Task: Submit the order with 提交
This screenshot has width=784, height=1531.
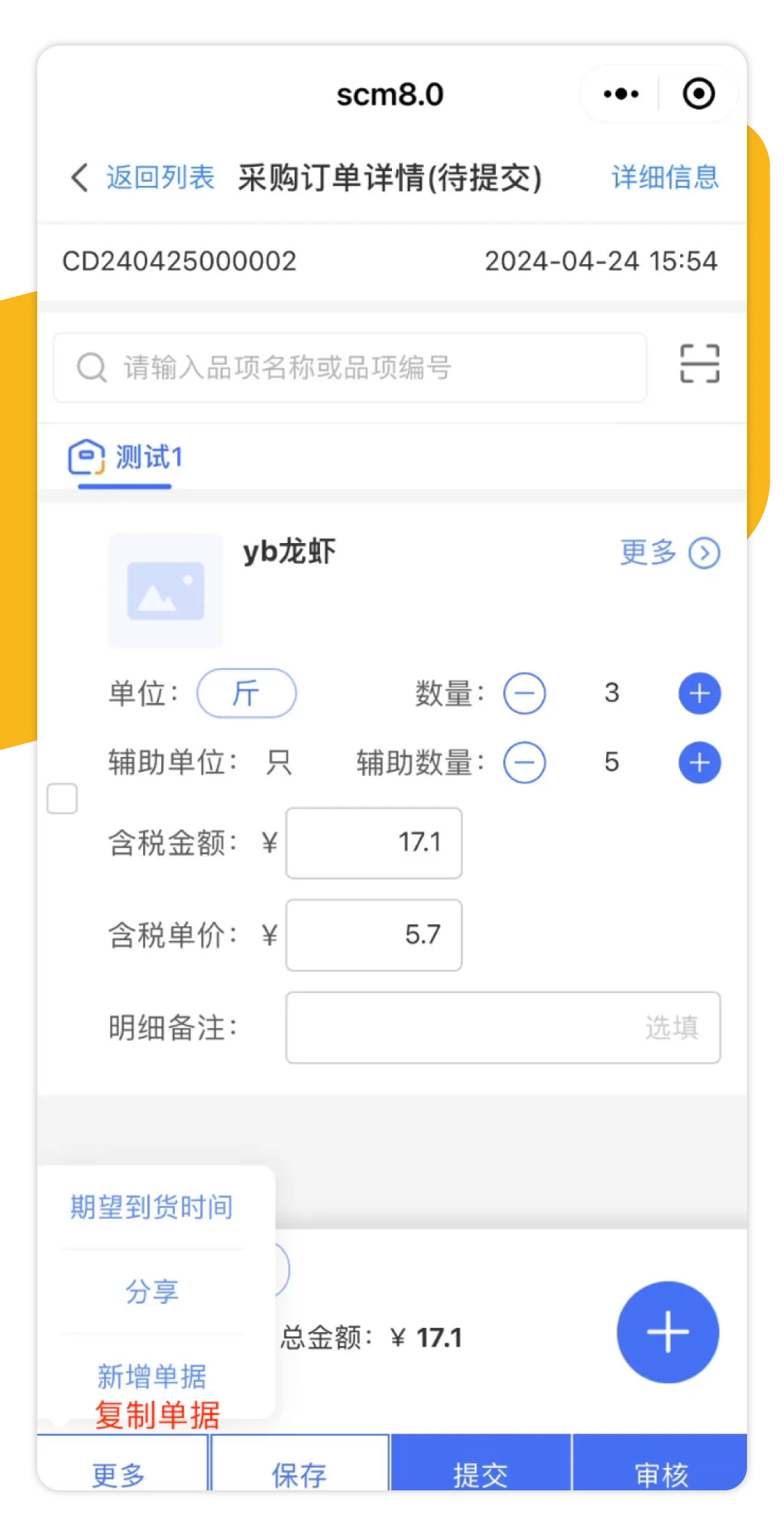Action: 481,1472
